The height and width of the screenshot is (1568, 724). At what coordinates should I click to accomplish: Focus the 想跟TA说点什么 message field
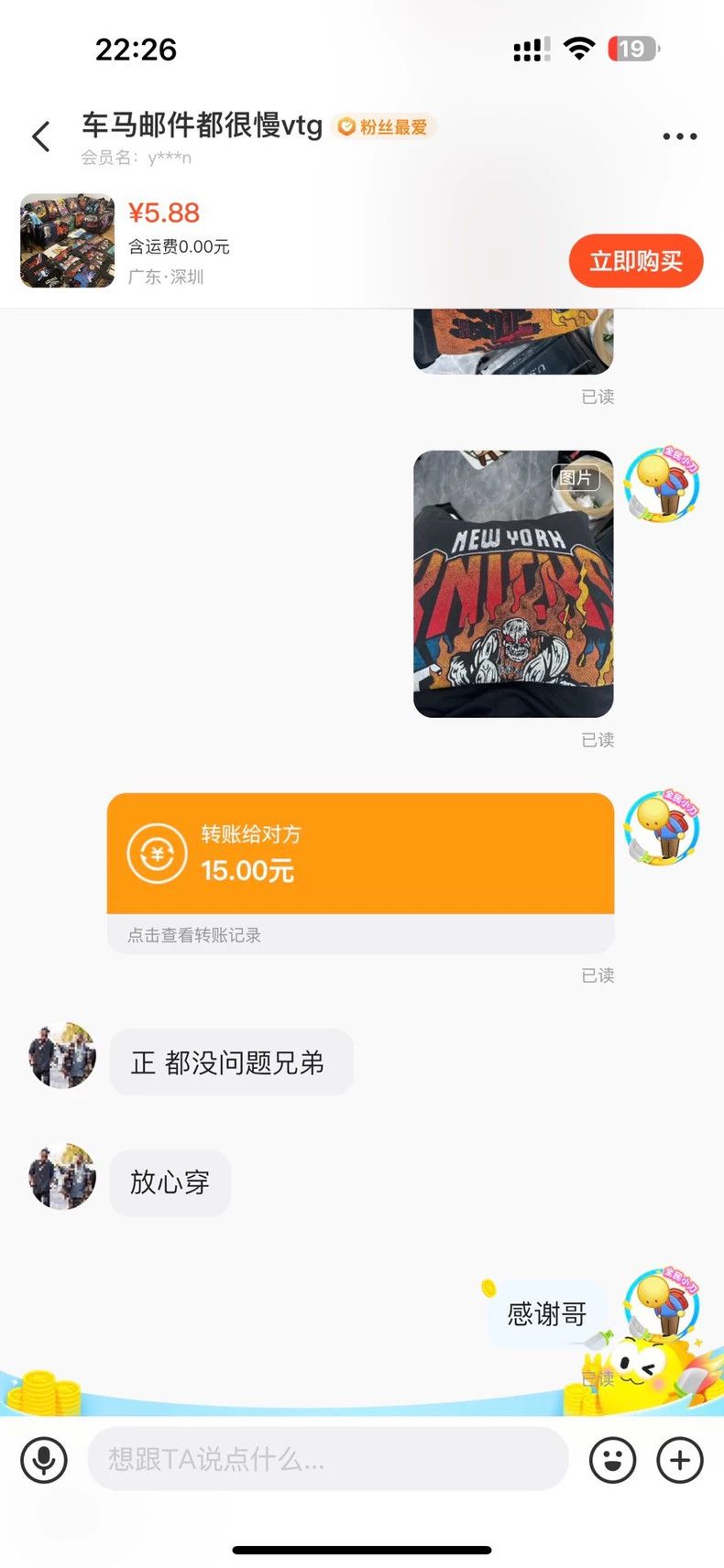pyautogui.click(x=328, y=1458)
